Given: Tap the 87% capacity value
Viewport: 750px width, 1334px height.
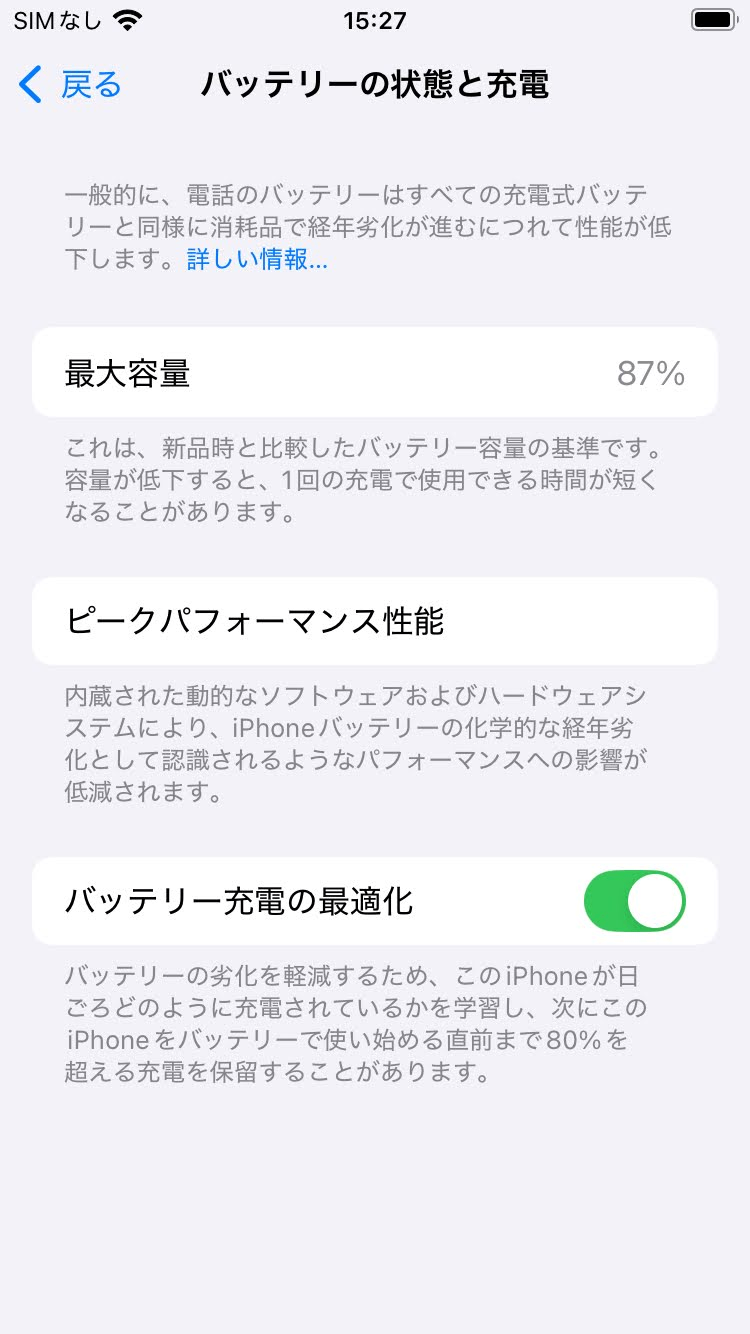Looking at the screenshot, I should click(650, 372).
